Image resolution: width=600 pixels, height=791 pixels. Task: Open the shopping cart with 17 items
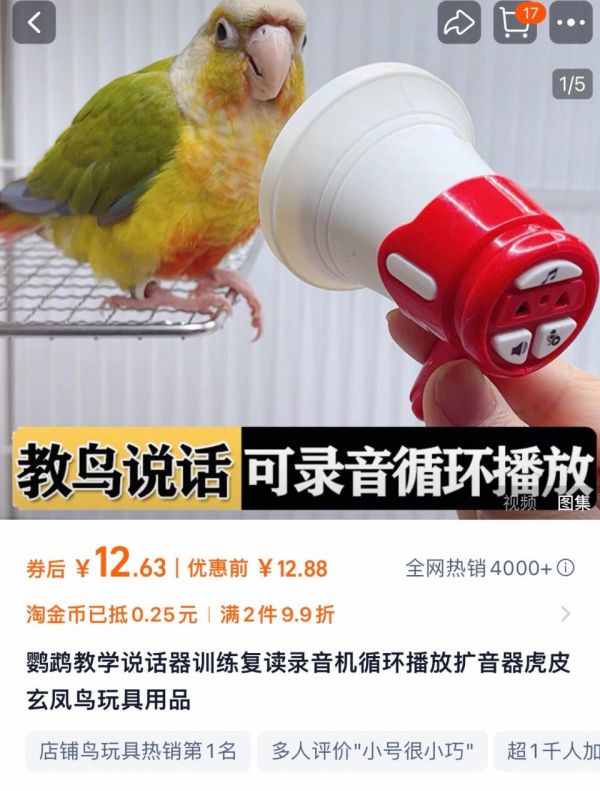click(x=516, y=23)
